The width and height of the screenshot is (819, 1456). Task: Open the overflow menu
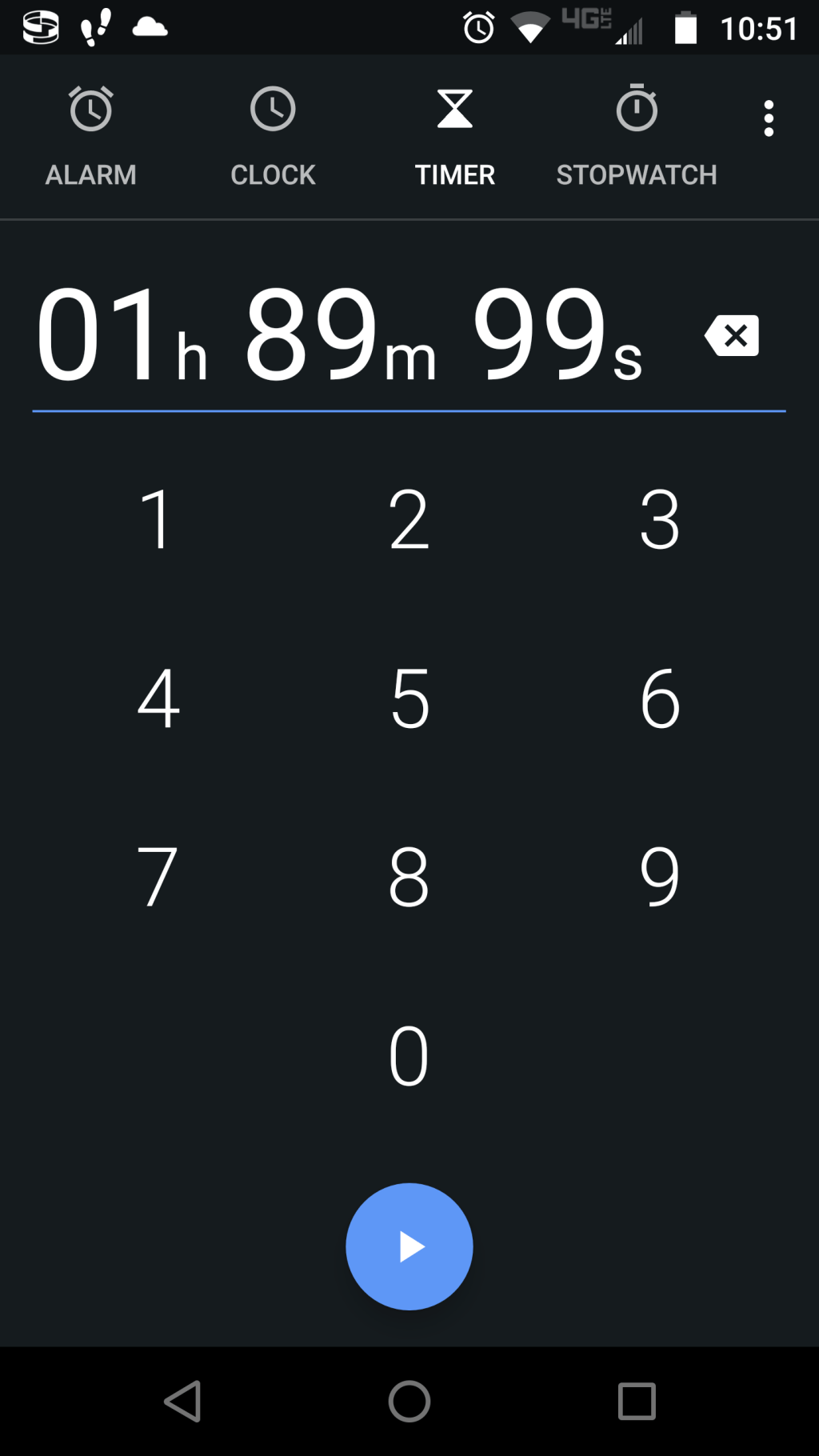pos(768,118)
